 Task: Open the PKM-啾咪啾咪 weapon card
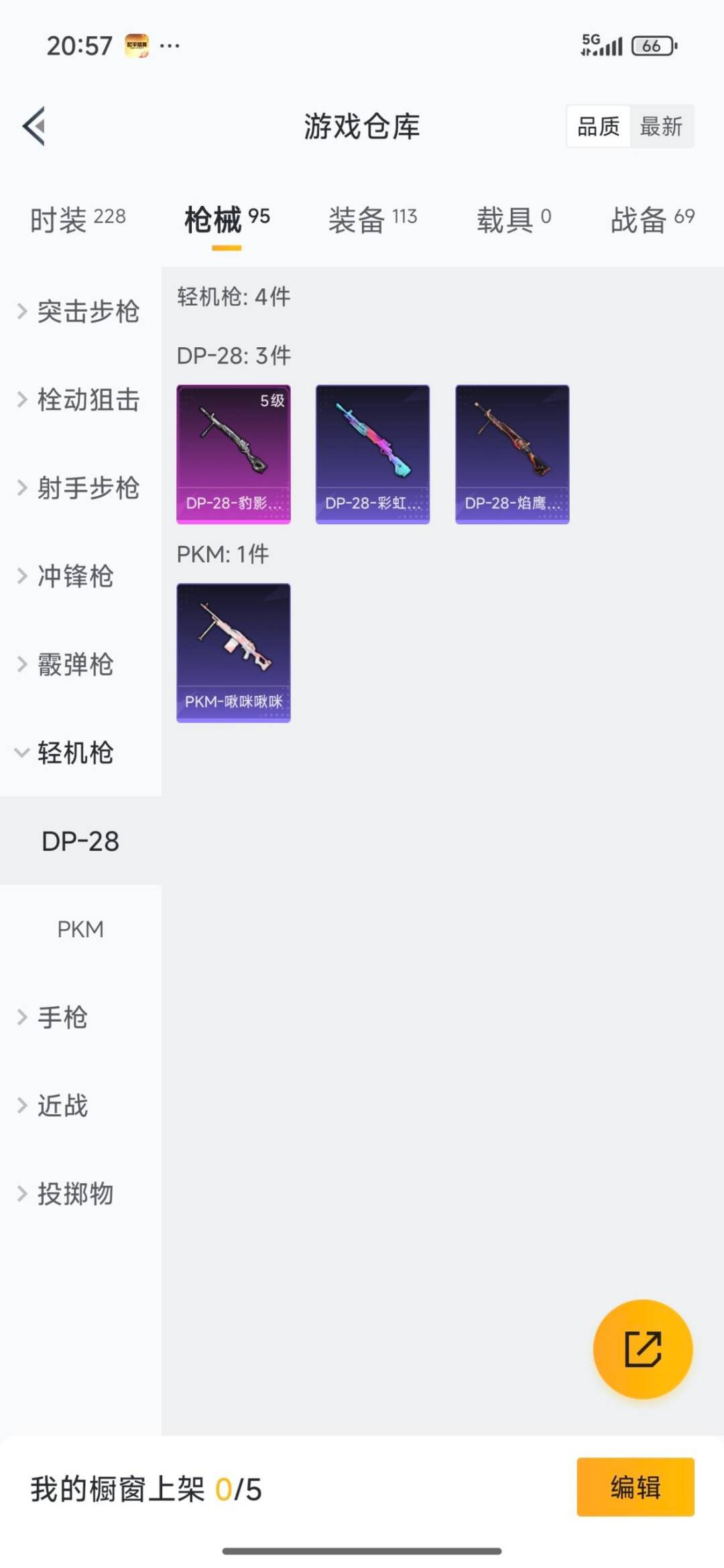[x=233, y=654]
